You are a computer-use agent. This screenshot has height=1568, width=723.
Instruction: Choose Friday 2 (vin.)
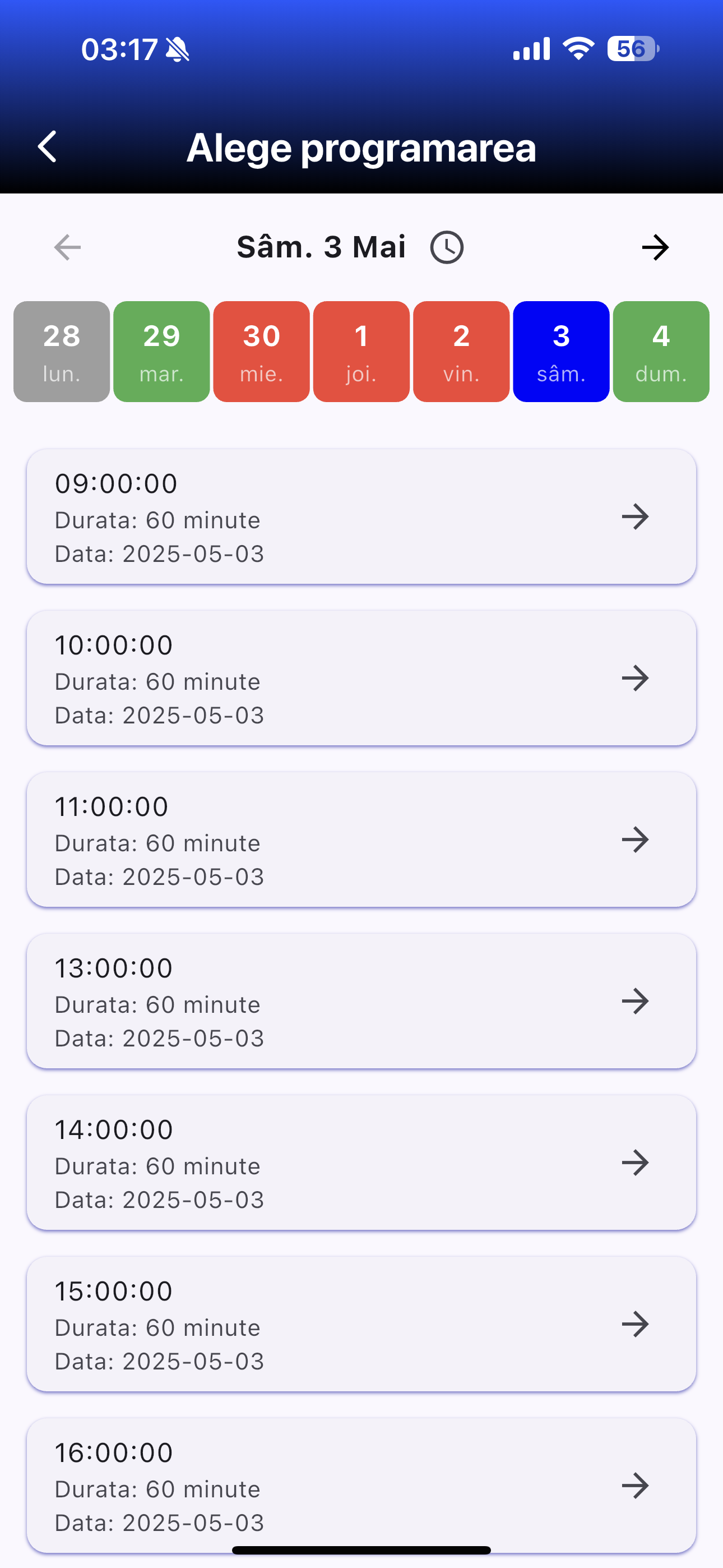(x=461, y=352)
